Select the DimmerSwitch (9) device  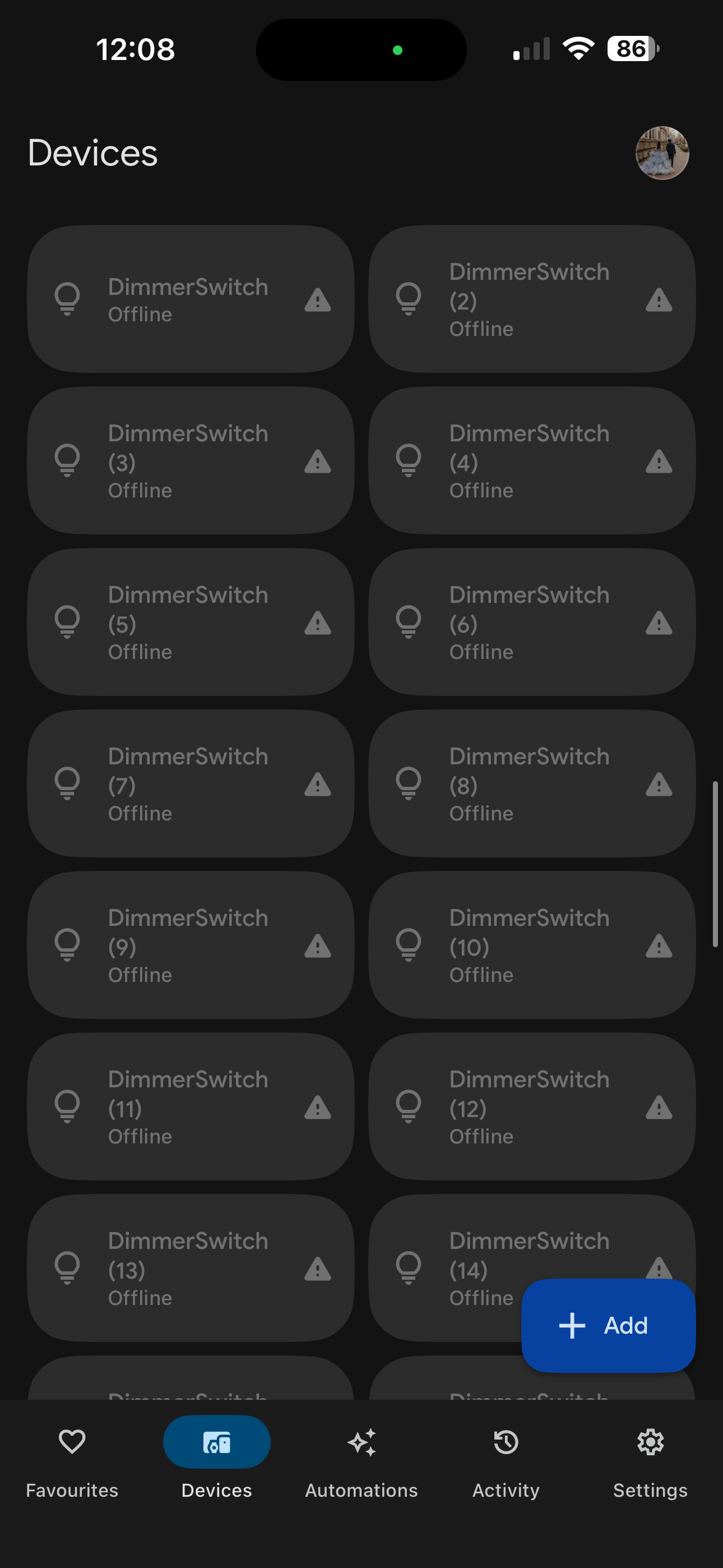pos(191,945)
